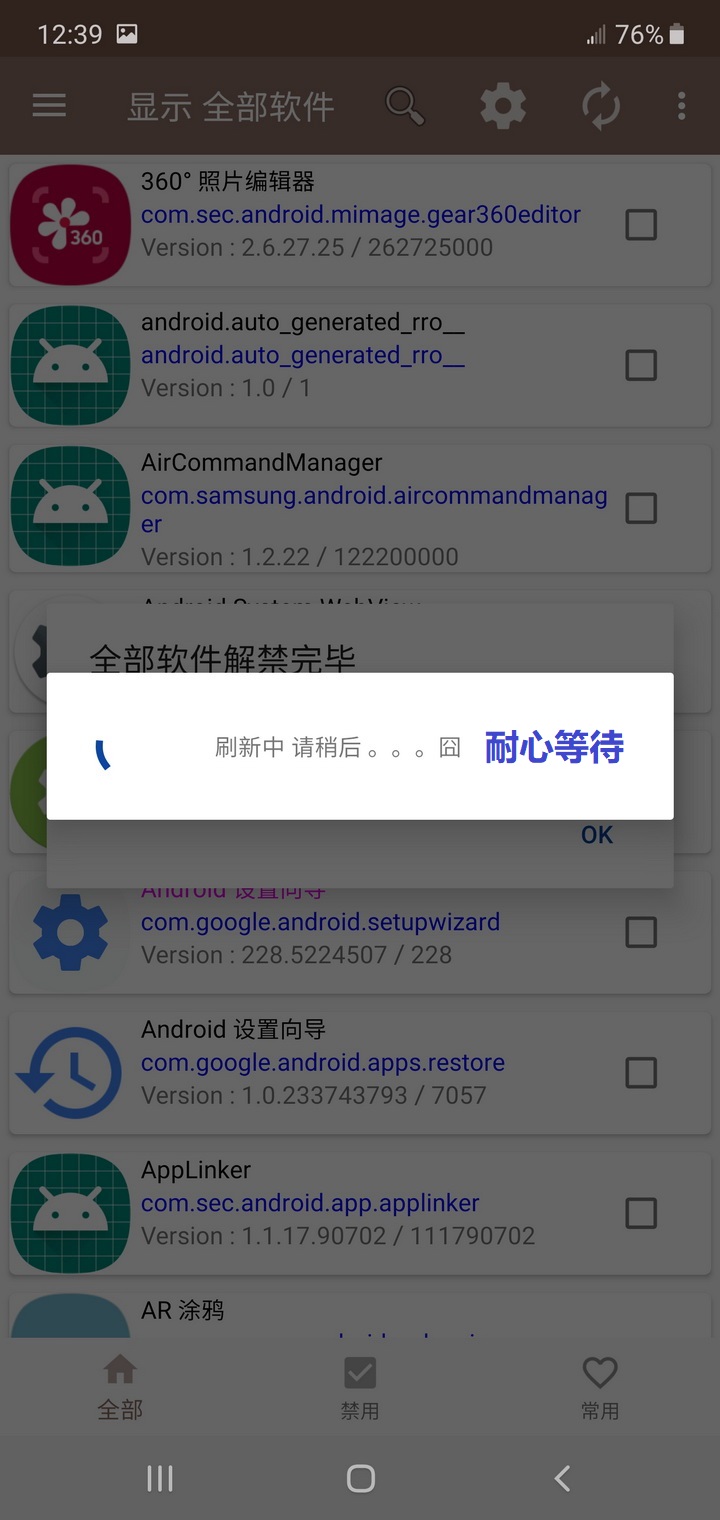
Task: Tick the checkbox for android.auto_generated_rro__
Action: pyautogui.click(x=641, y=366)
